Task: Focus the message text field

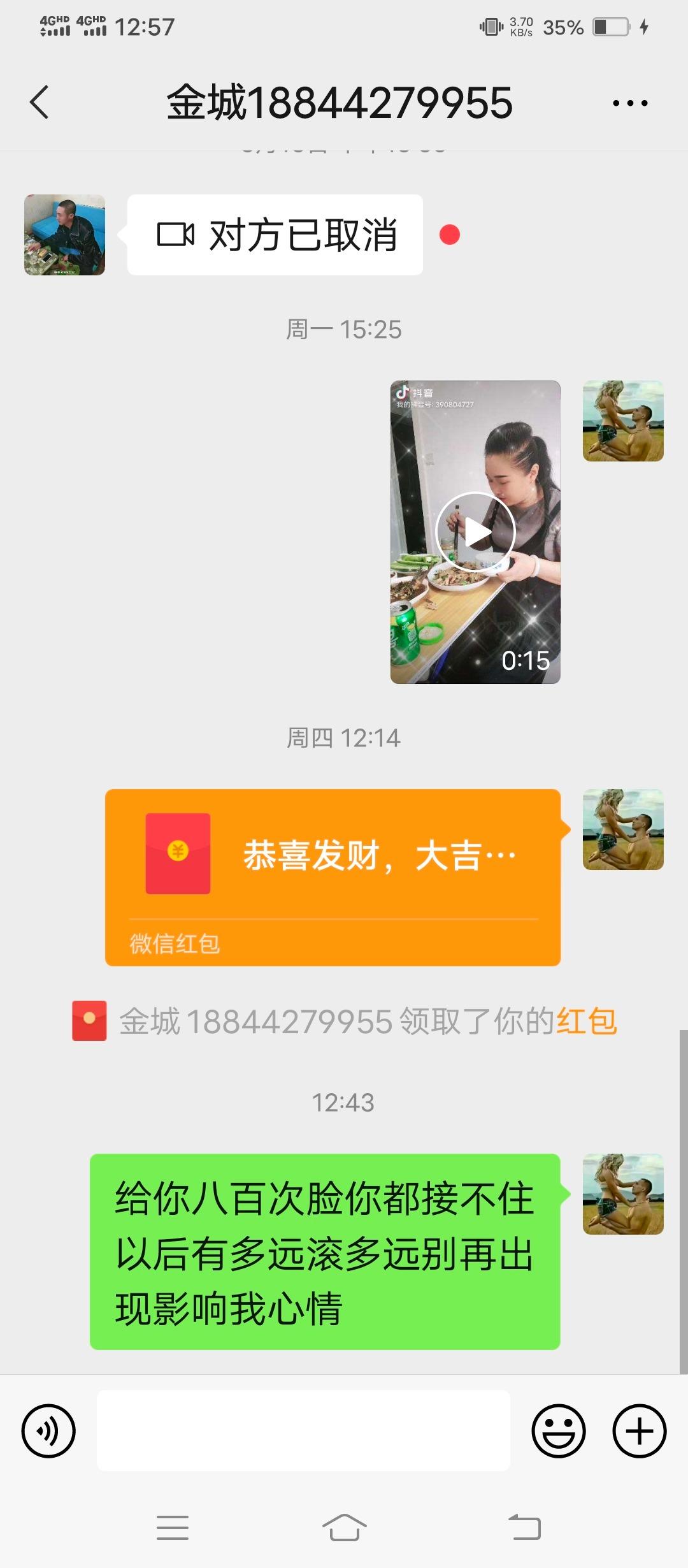Action: 303,1431
